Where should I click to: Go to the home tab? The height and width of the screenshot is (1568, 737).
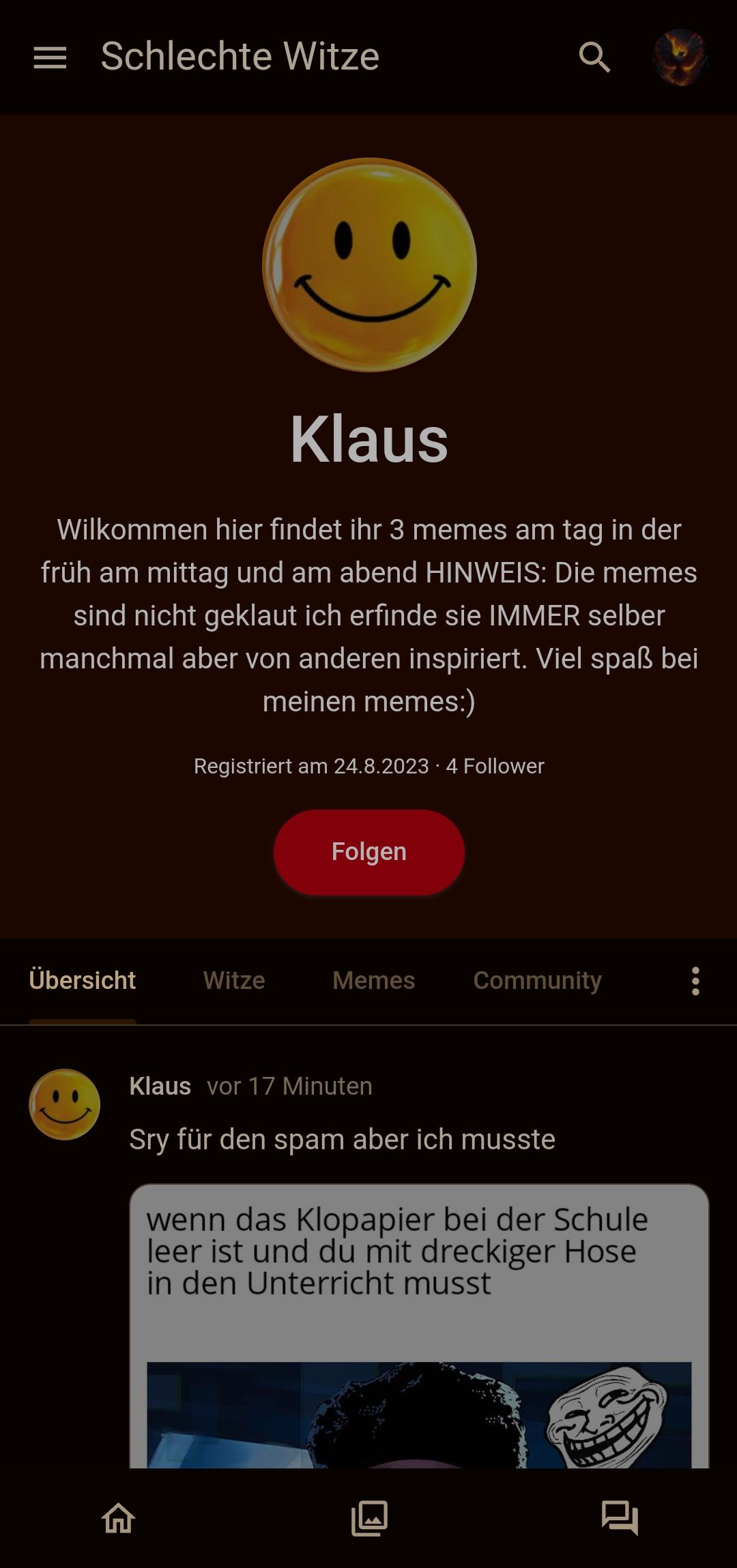pyautogui.click(x=119, y=1518)
